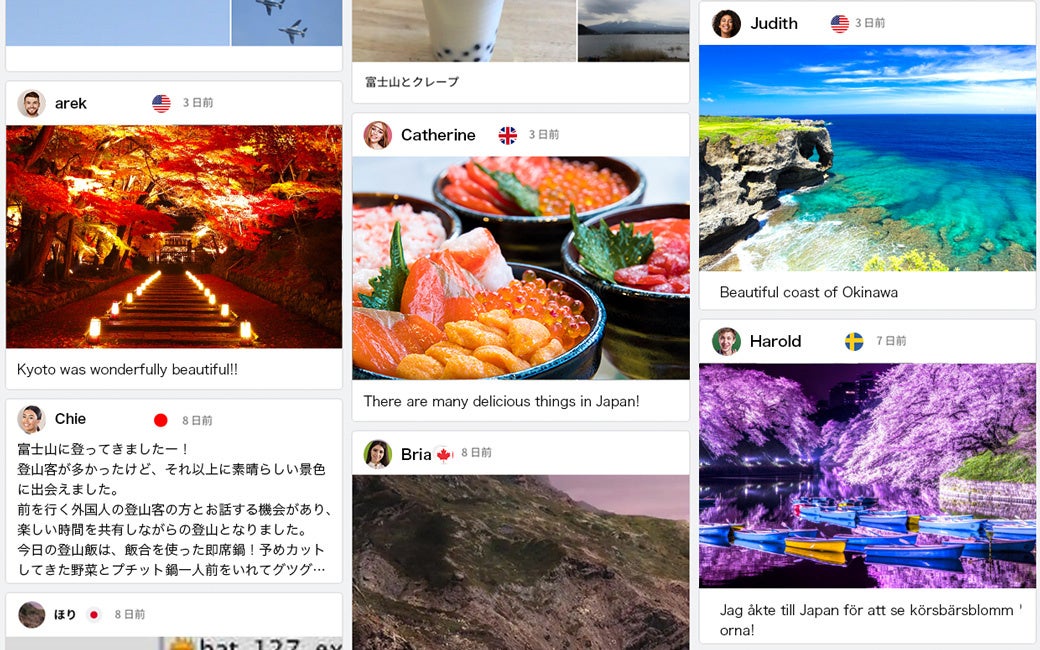View Catherine's profile avatar
Screen dimensions: 1040x650
click(x=378, y=135)
